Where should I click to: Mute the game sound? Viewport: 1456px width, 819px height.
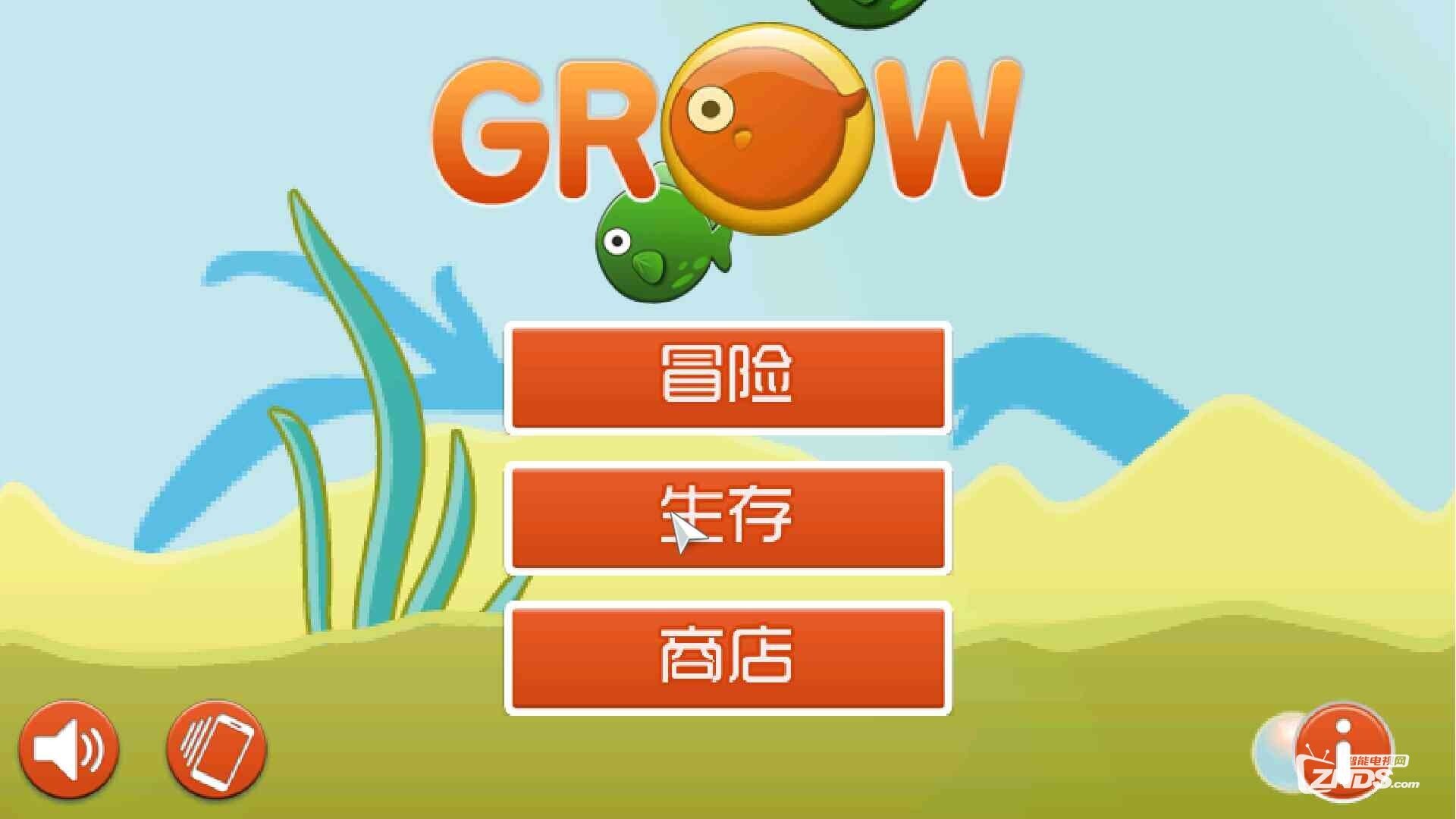tap(69, 749)
